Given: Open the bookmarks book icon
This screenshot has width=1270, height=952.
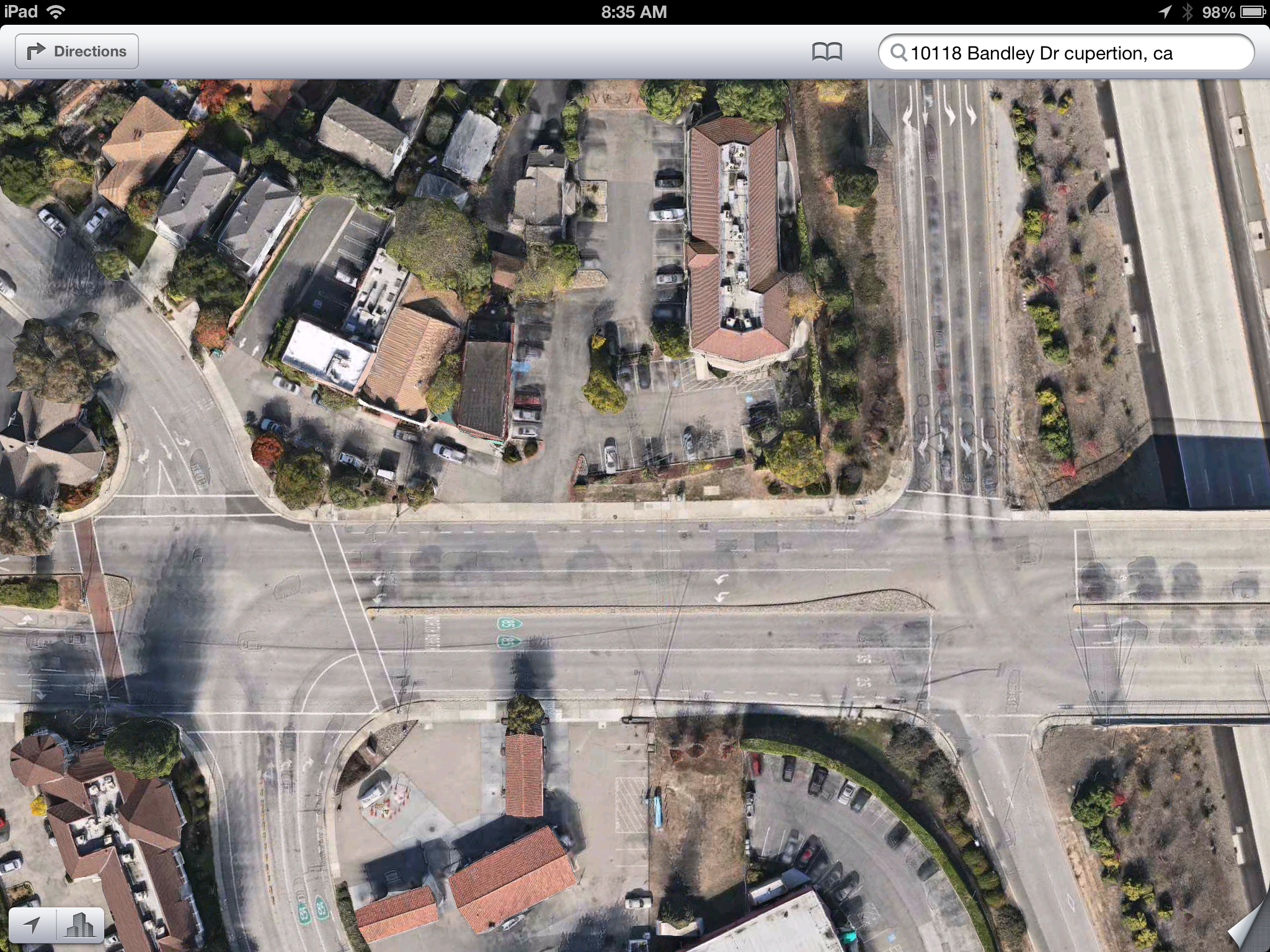Looking at the screenshot, I should (827, 52).
